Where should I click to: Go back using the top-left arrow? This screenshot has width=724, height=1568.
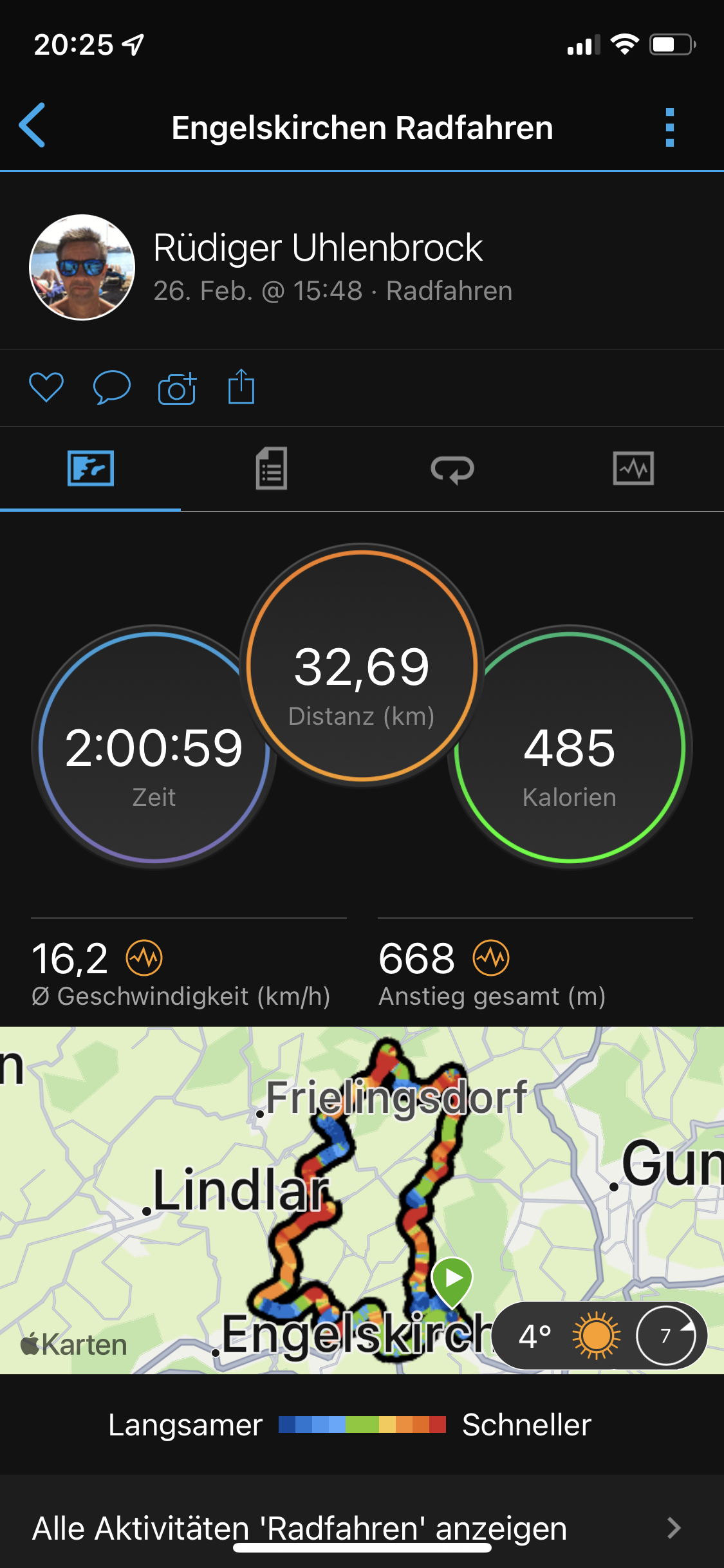[x=32, y=126]
